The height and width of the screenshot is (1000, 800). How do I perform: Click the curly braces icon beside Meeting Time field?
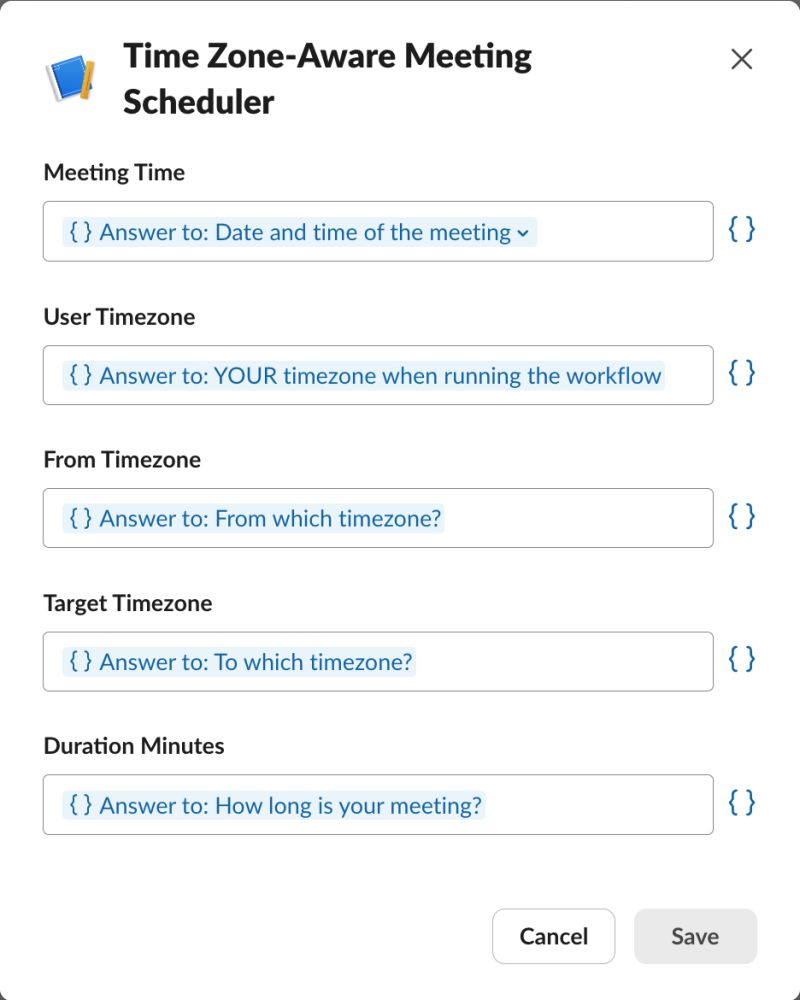click(x=742, y=230)
